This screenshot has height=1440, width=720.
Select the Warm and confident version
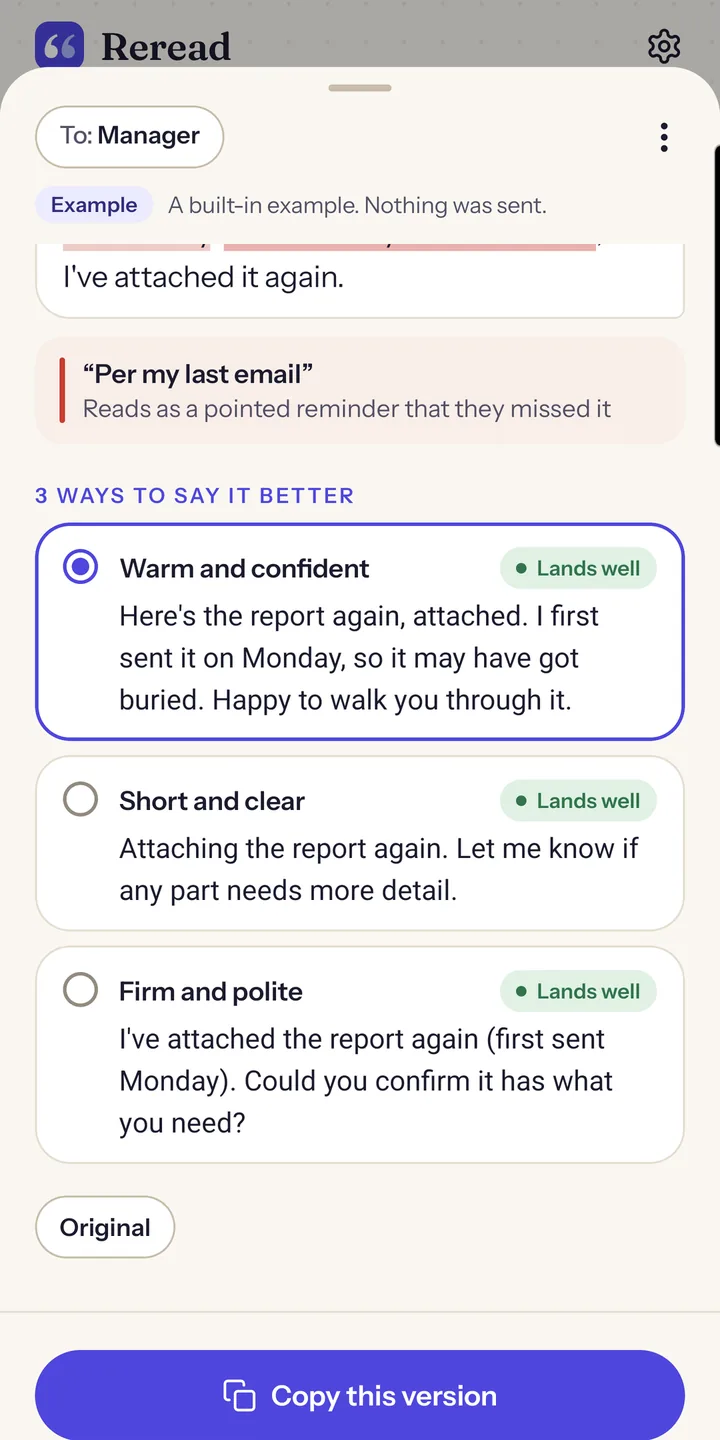[360, 632]
